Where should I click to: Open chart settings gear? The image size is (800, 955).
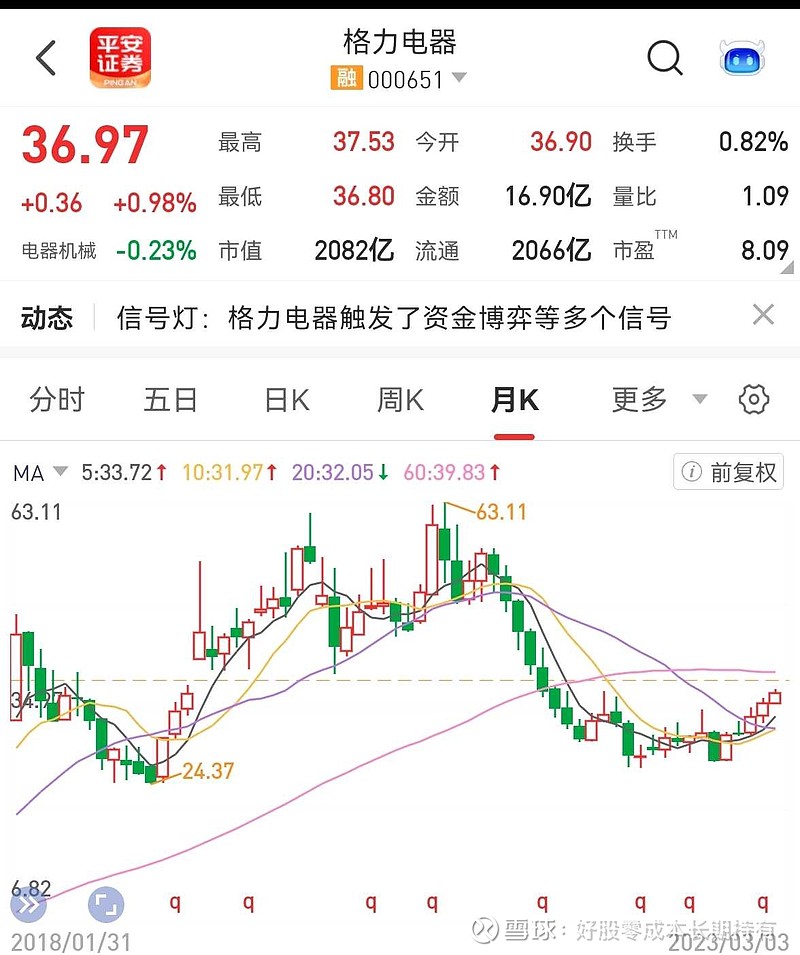tap(753, 400)
